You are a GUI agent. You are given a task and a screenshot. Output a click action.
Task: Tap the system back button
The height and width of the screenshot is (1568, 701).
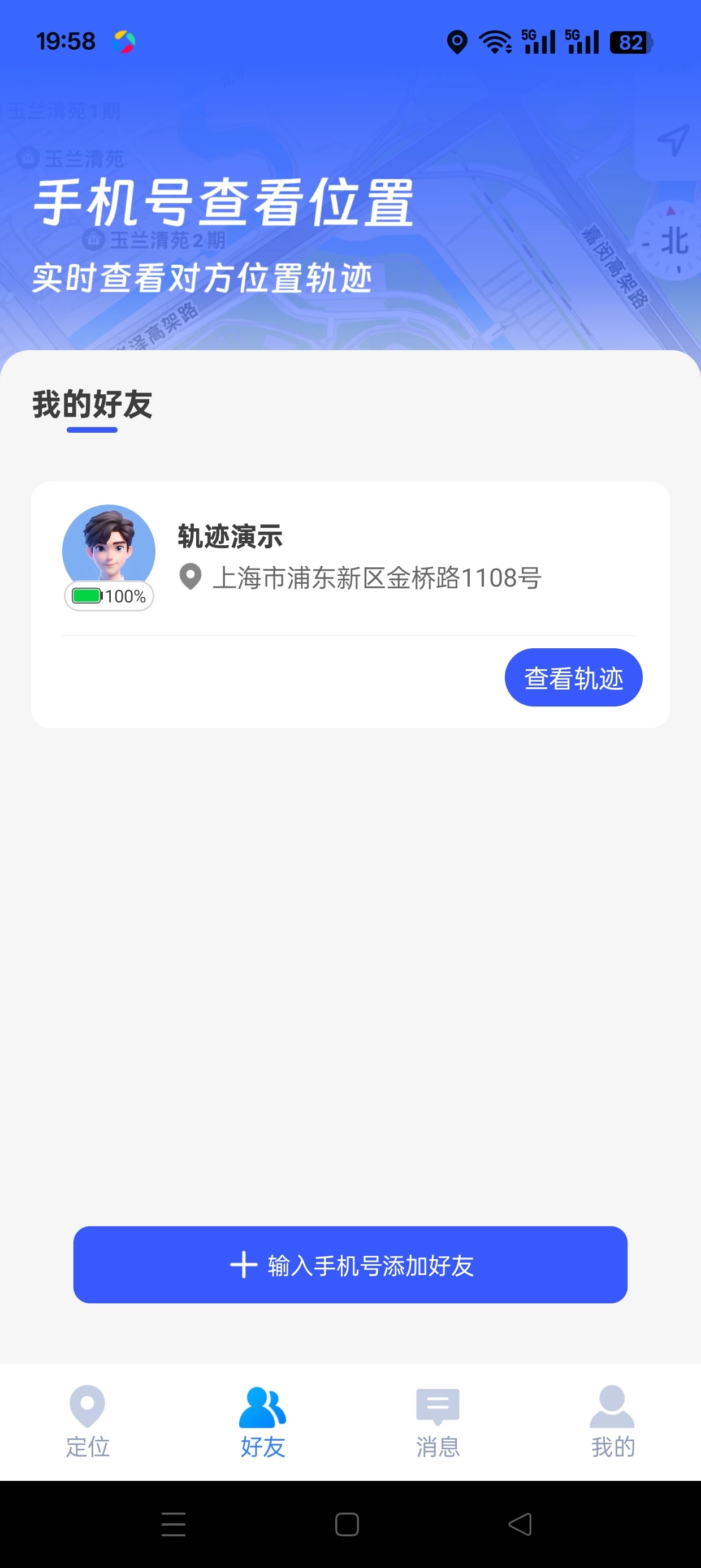(x=520, y=1524)
